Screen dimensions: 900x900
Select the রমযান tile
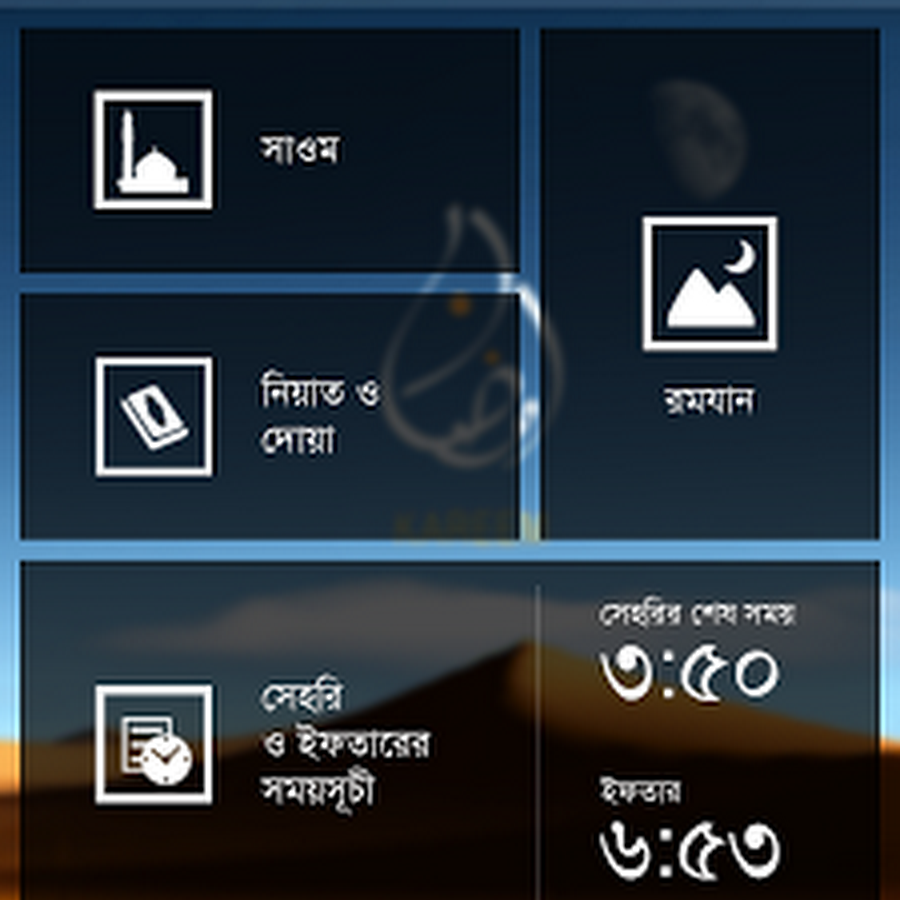tap(710, 284)
